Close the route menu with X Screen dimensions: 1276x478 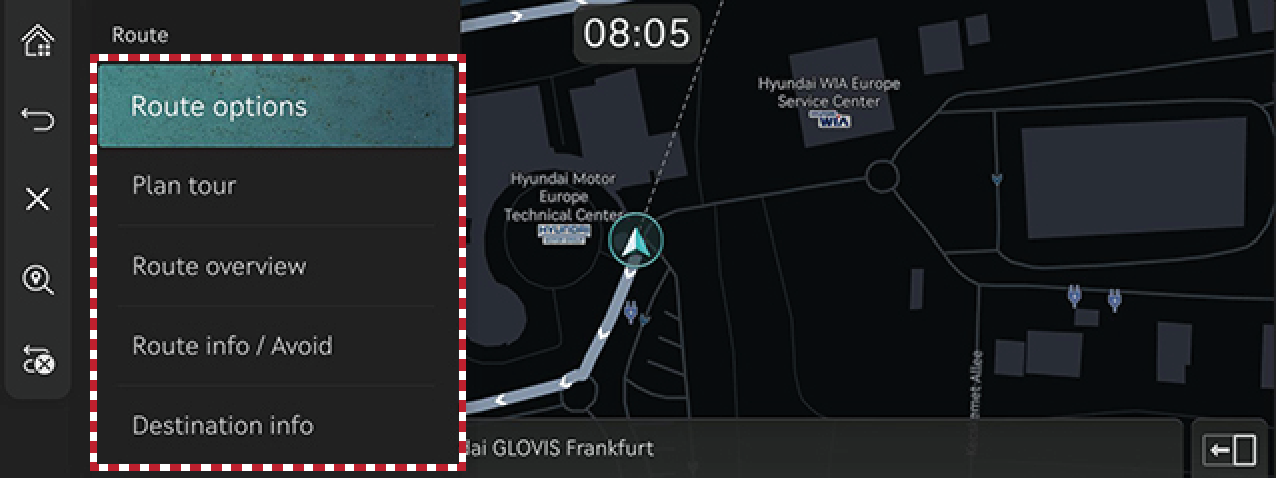[x=38, y=199]
